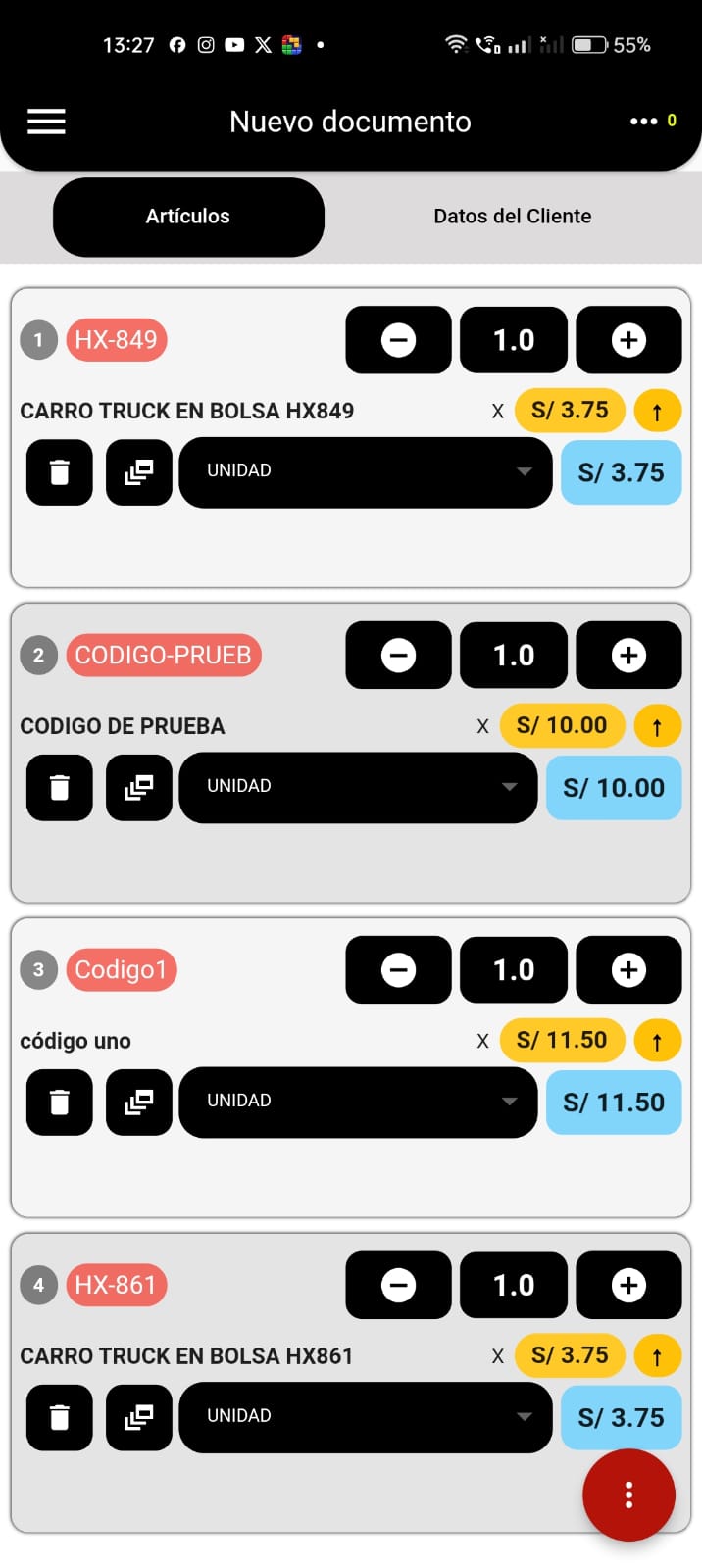This screenshot has height=1568, width=702.
Task: Edit the S/ 10.00 unit price
Action: [562, 726]
